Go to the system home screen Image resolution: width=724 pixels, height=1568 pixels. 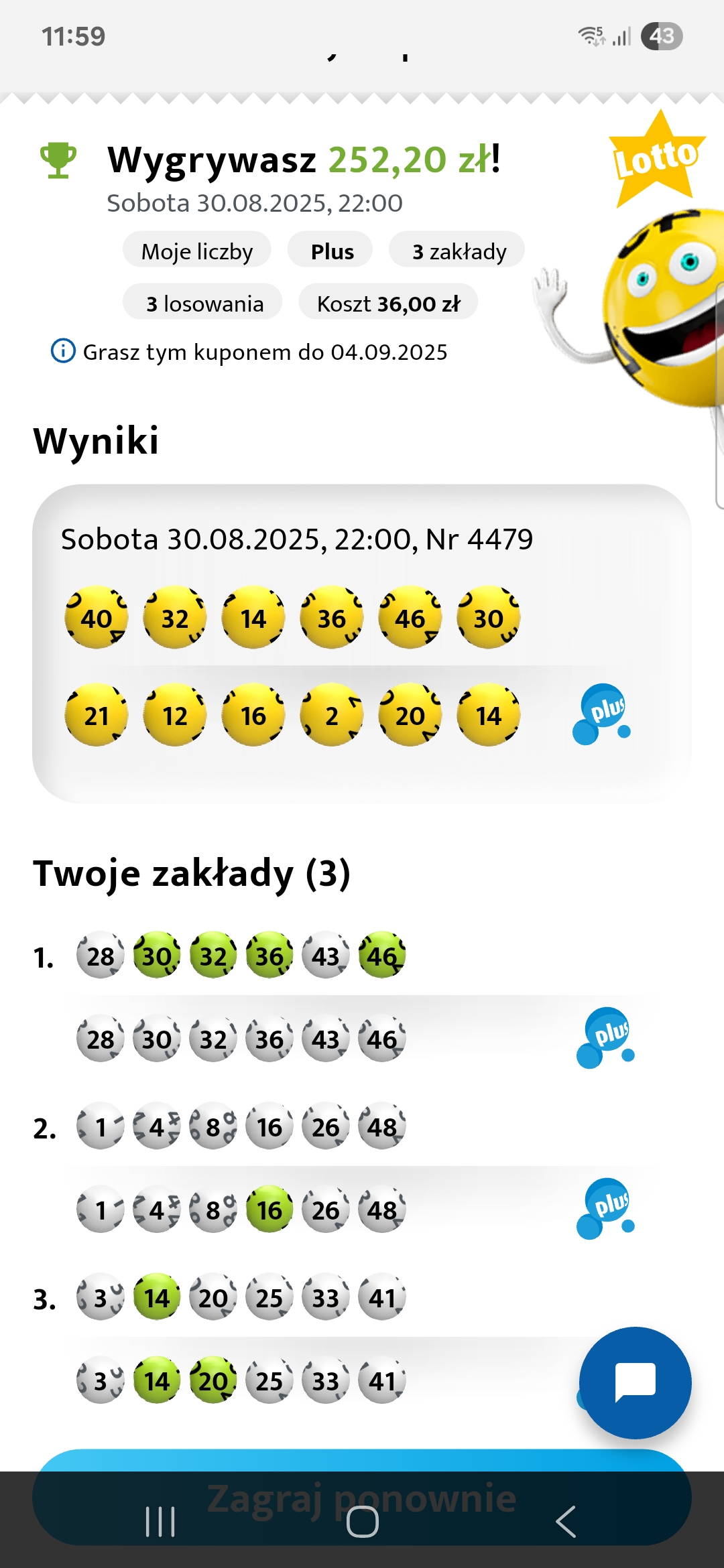click(362, 1521)
